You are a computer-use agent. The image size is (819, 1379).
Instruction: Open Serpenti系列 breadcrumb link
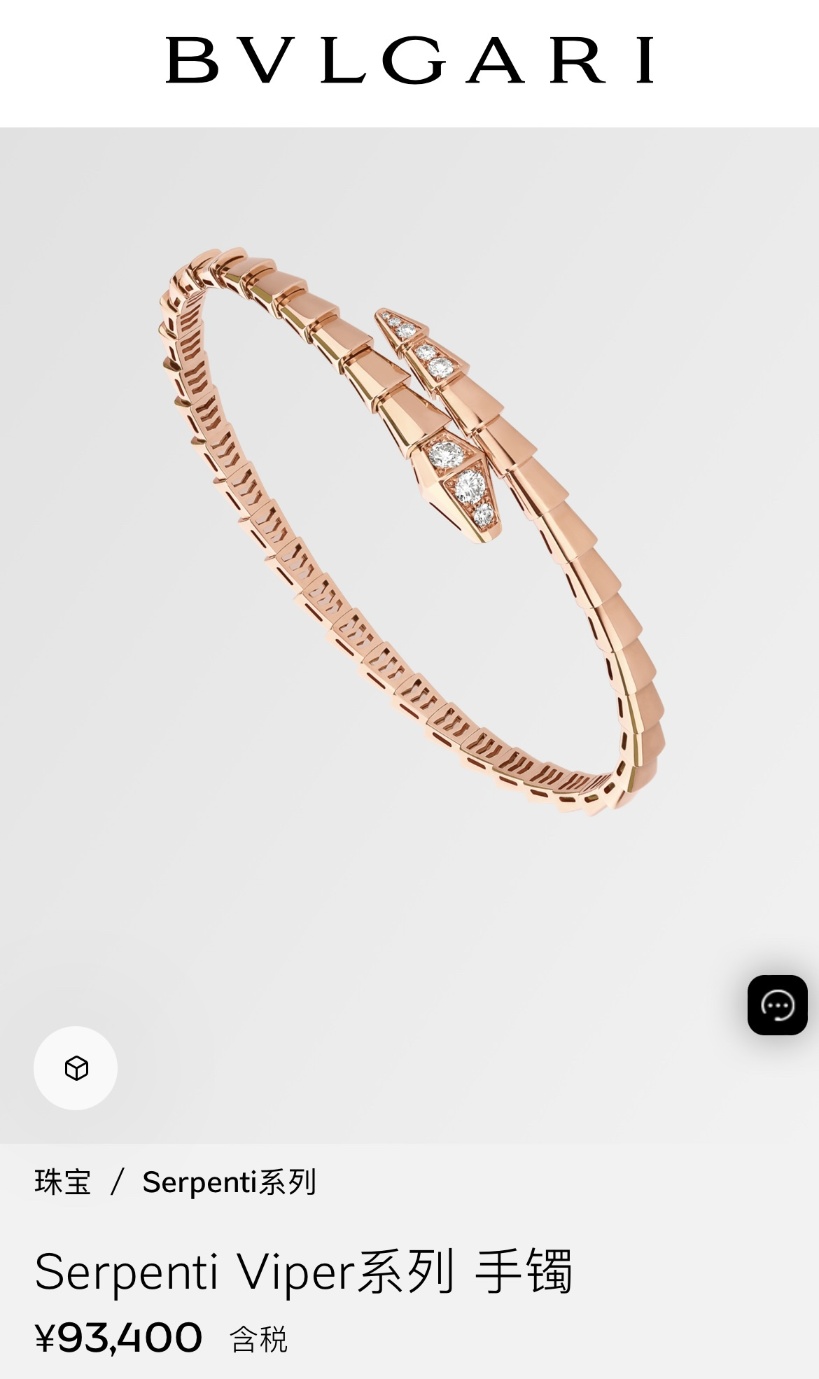[229, 1182]
